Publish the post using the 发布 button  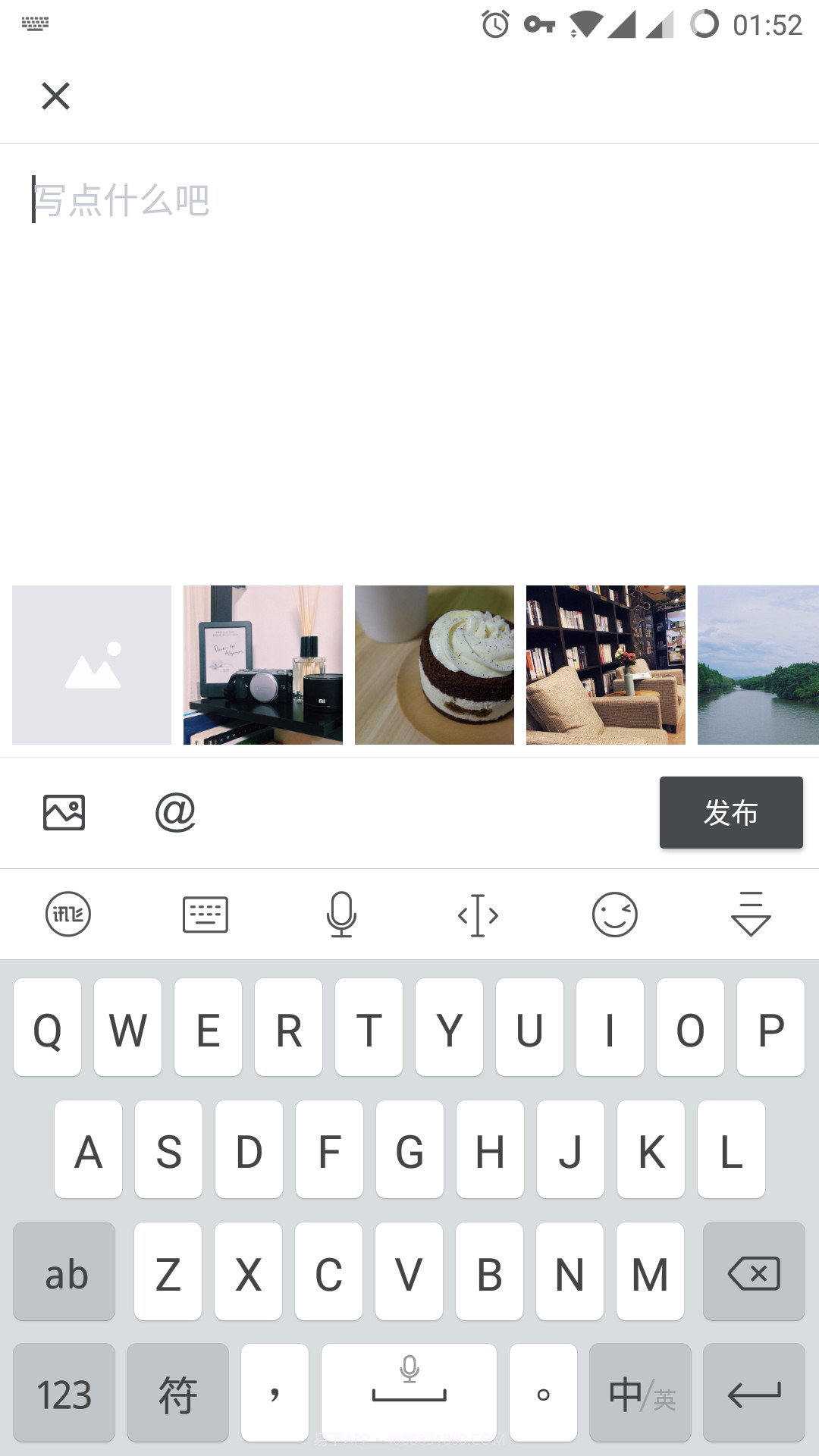[x=730, y=812]
